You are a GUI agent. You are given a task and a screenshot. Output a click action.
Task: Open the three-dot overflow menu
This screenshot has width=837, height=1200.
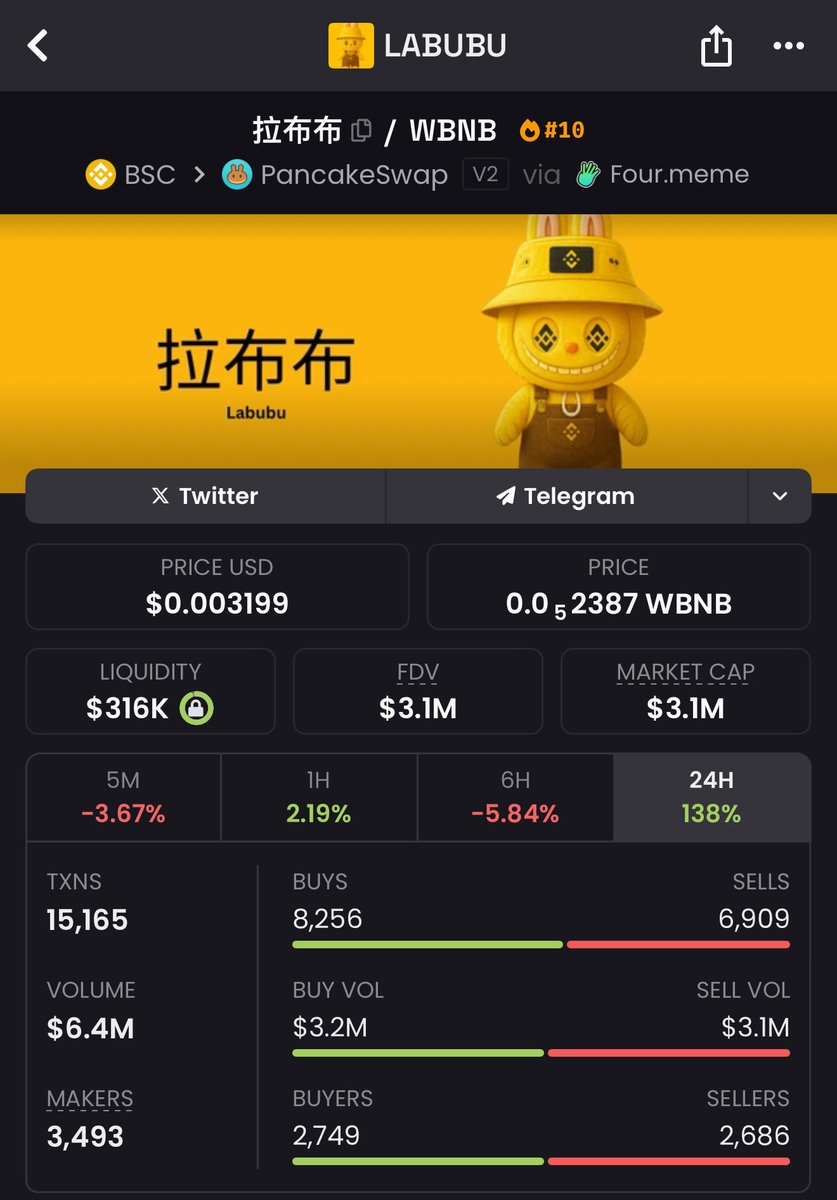point(788,46)
